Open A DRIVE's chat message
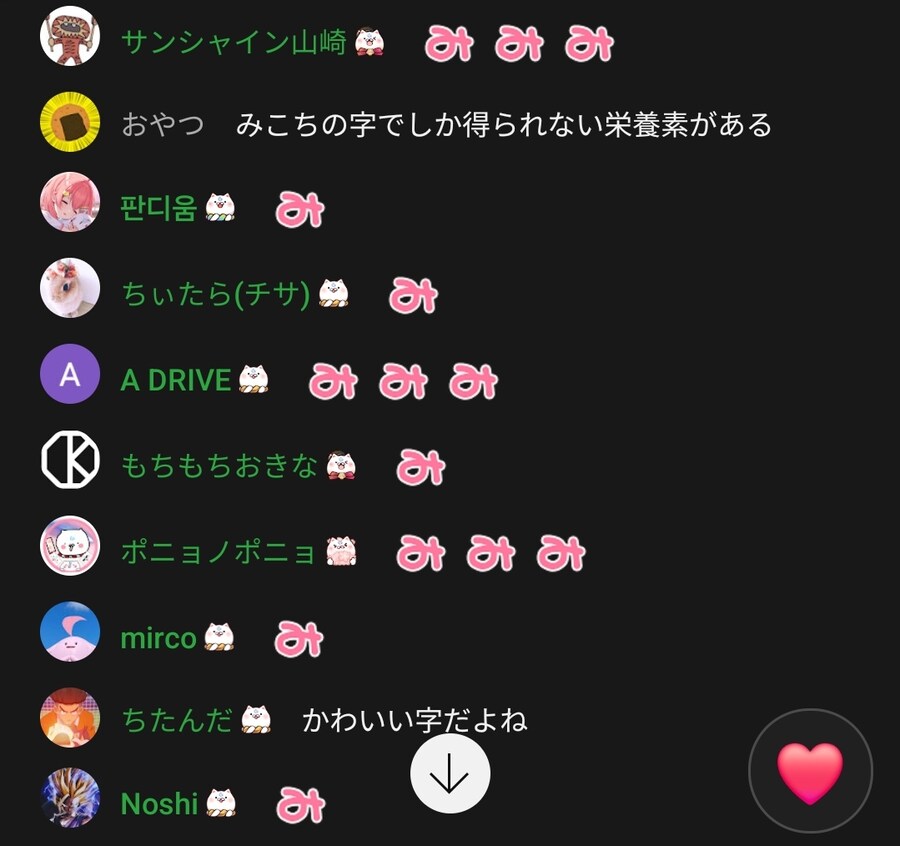The height and width of the screenshot is (846, 900). click(x=402, y=381)
